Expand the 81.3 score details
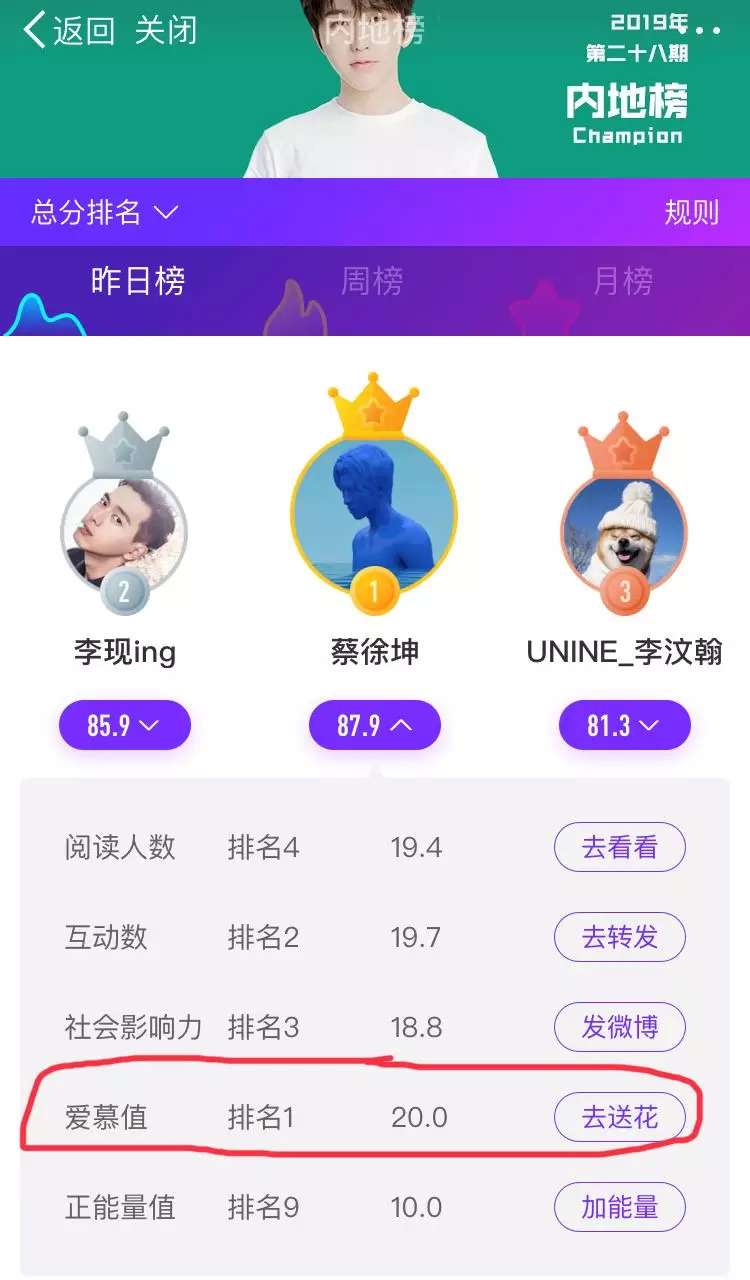This screenshot has height=1280, width=750. [x=624, y=725]
